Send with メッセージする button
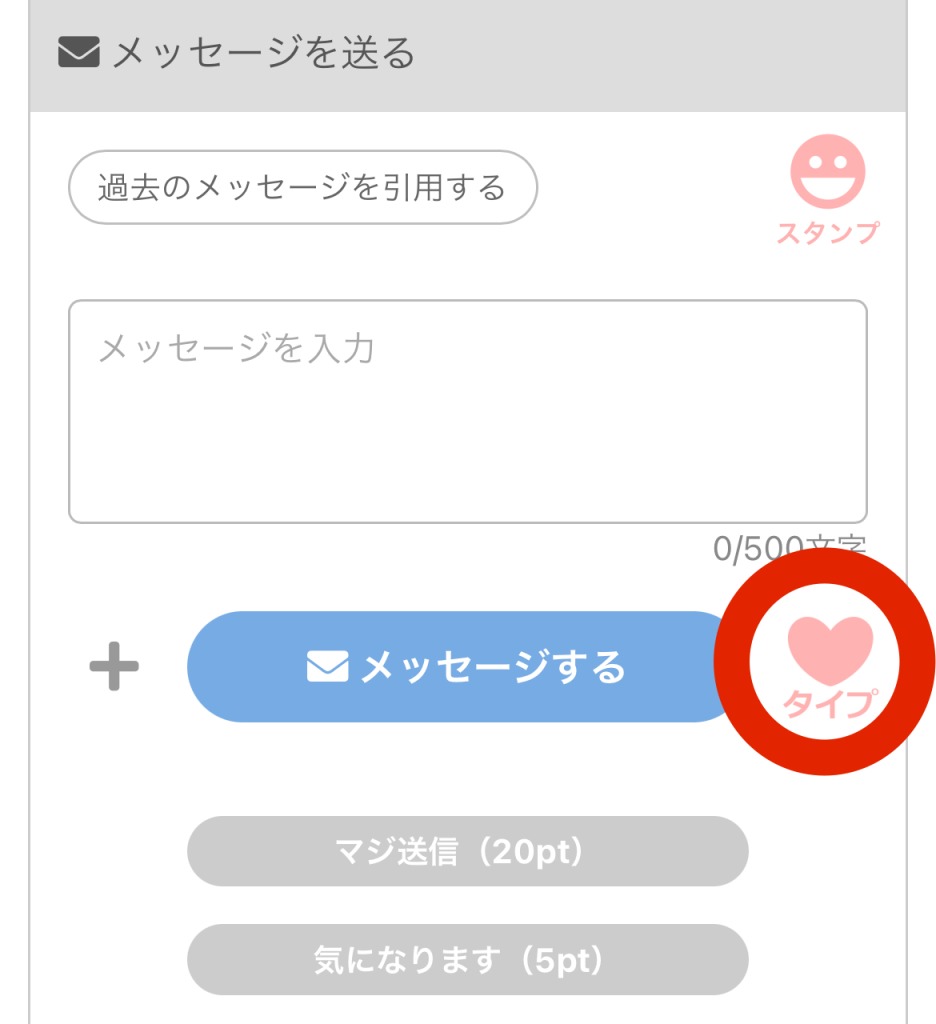This screenshot has width=936, height=1024. (x=465, y=667)
